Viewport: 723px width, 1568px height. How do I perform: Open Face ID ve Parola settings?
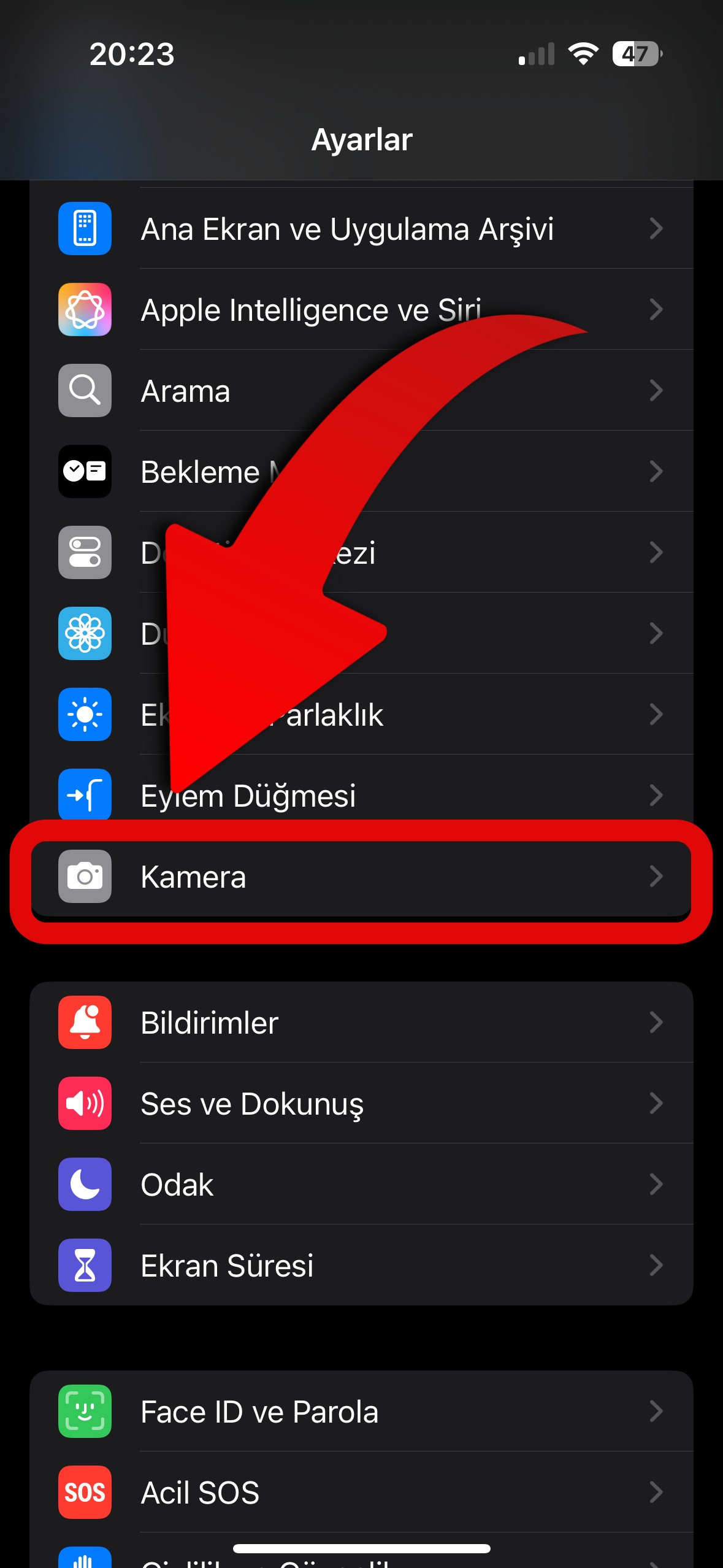(362, 1411)
